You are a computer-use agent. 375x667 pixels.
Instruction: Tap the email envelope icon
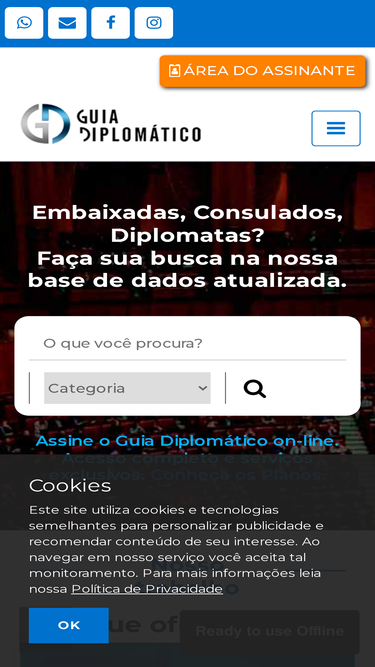[67, 23]
